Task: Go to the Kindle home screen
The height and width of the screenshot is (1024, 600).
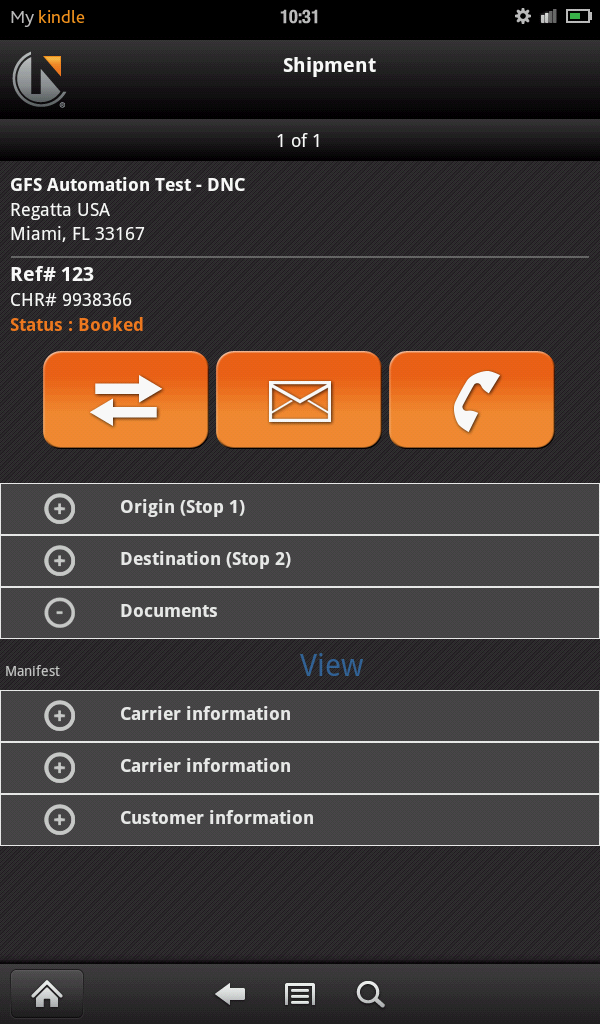Action: pos(47,993)
